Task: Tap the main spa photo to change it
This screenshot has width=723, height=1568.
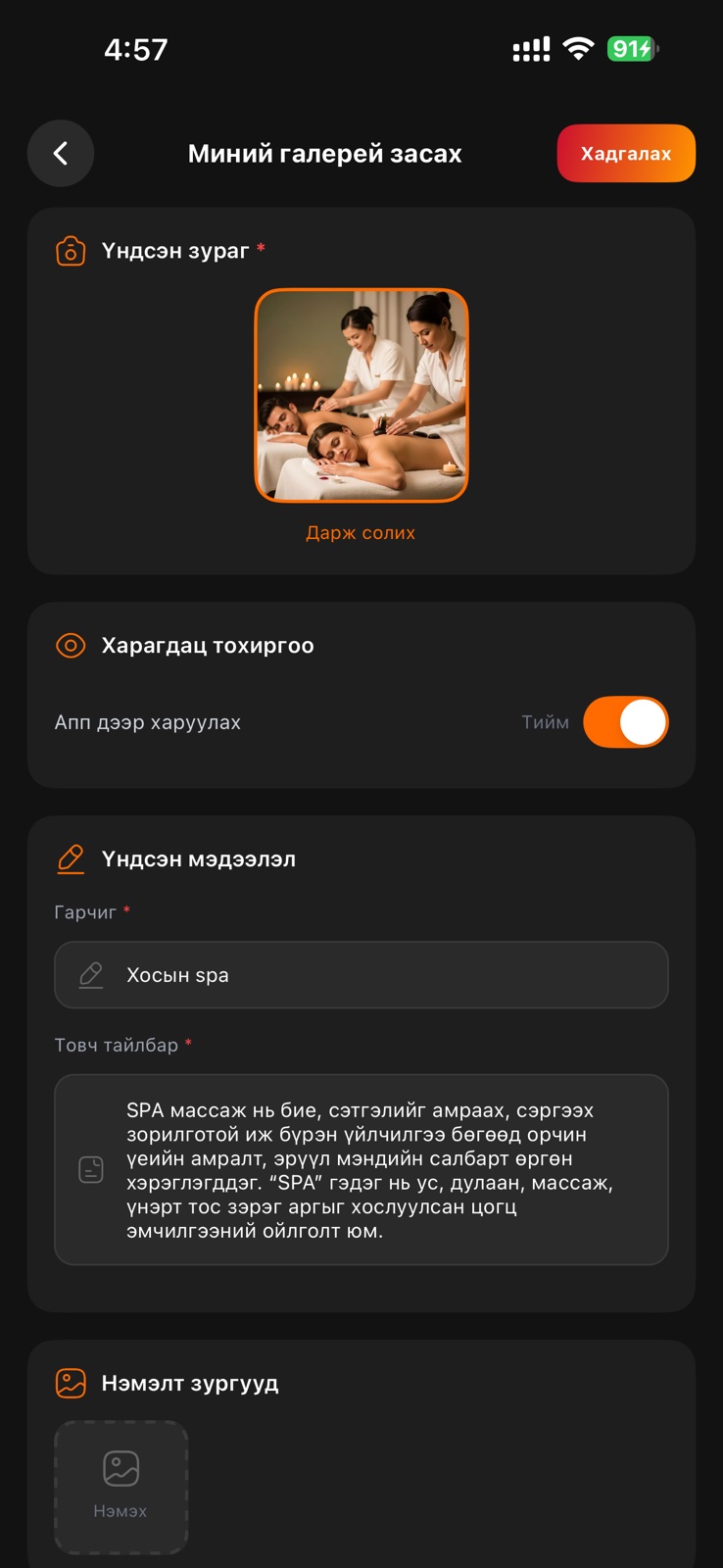Action: pos(361,395)
